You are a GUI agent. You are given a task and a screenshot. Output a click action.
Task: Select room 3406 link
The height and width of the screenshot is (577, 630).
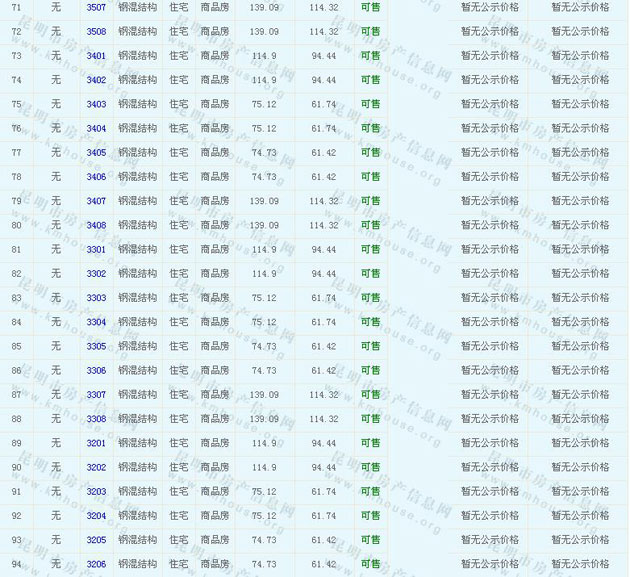(x=96, y=177)
